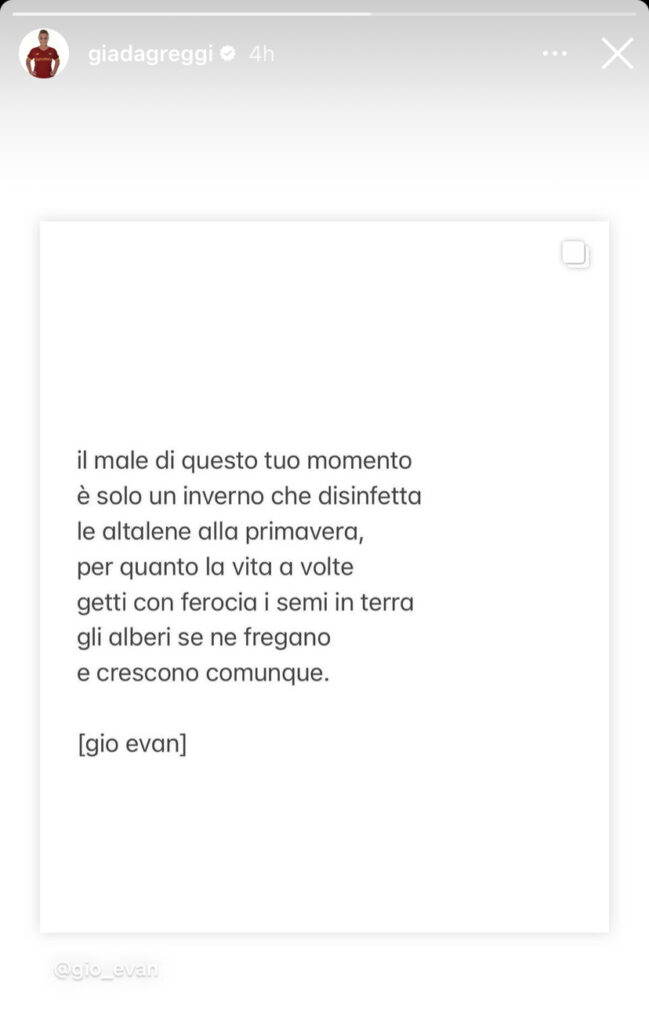Close the story viewer
The height and width of the screenshot is (1024, 649).
pos(617,53)
